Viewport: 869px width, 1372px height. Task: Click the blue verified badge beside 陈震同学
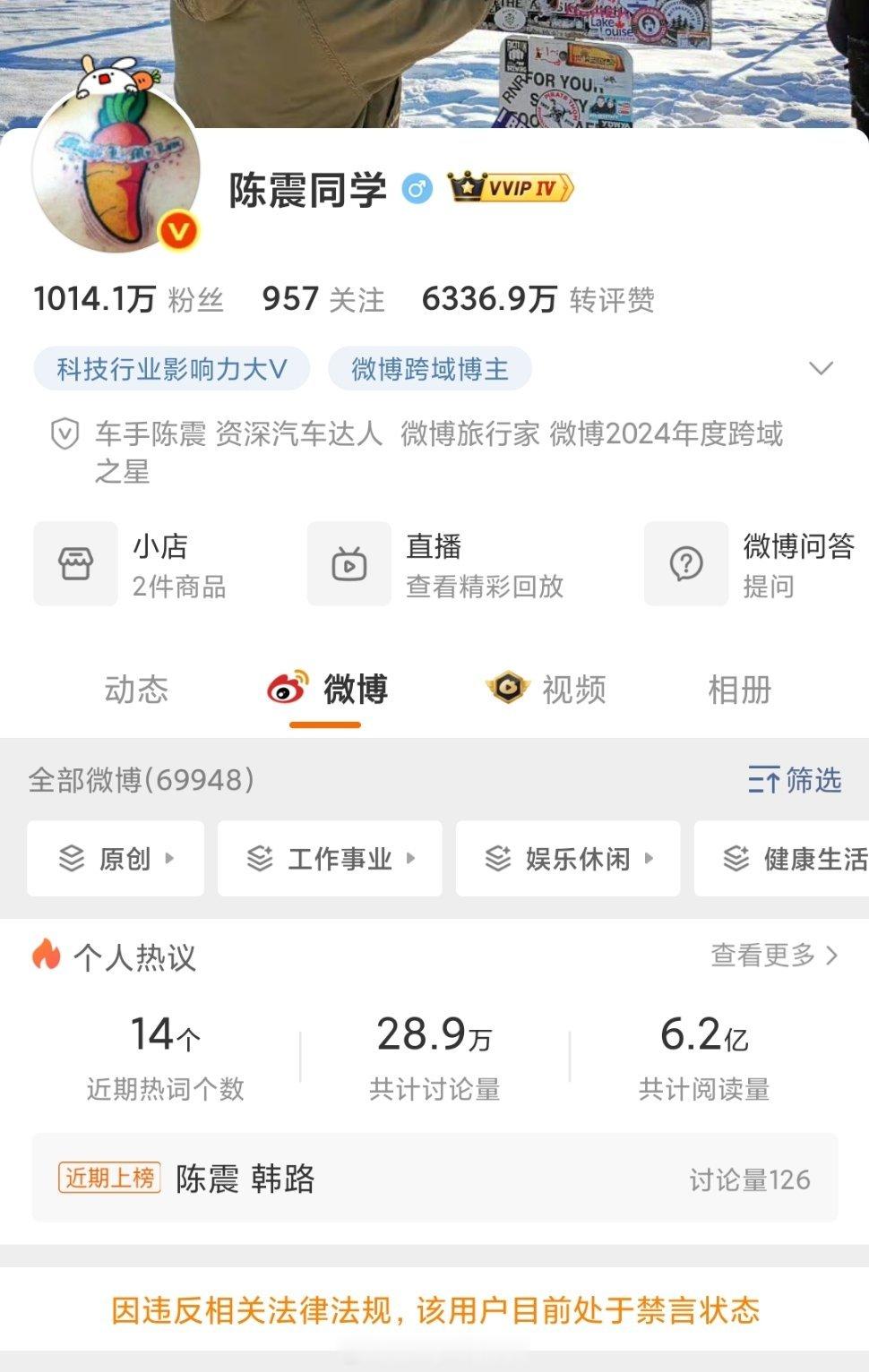pyautogui.click(x=415, y=188)
